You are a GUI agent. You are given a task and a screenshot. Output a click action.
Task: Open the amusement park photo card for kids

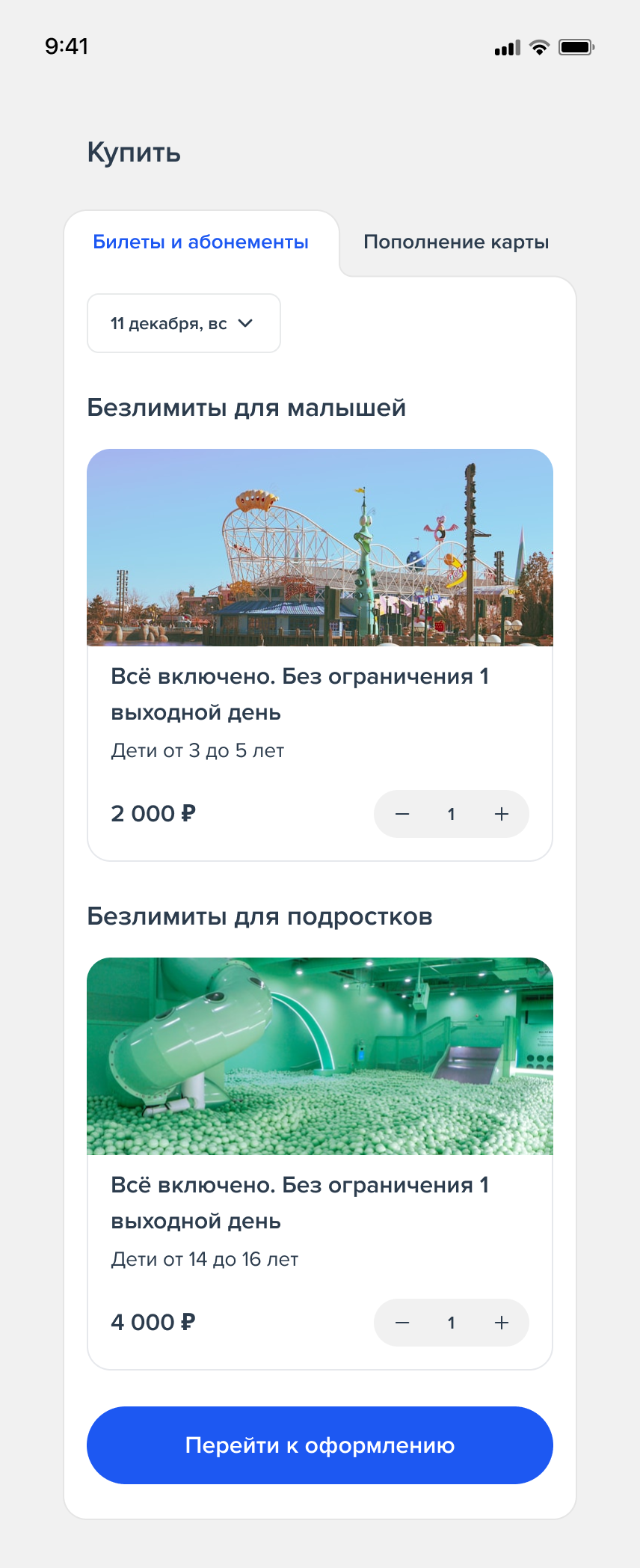pos(320,548)
